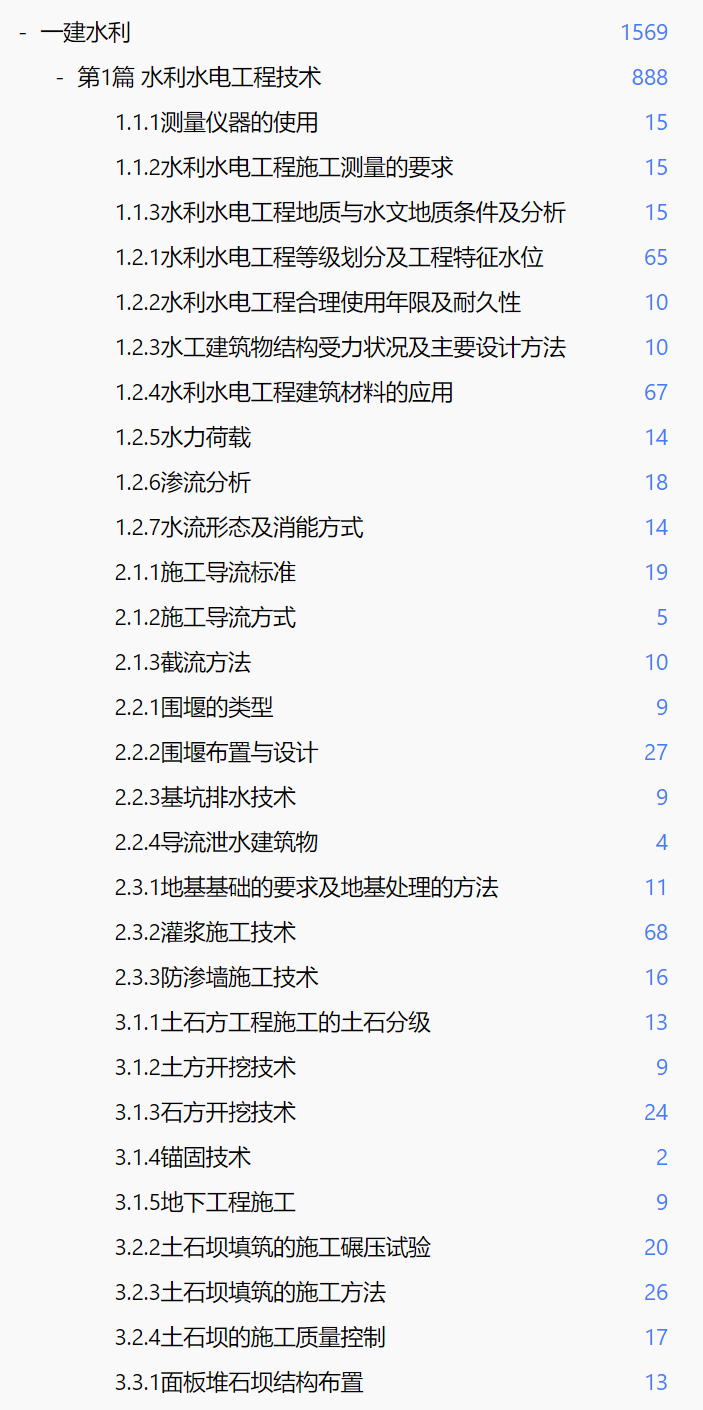
Task: Open 2.1.3截流方法
Action: [x=183, y=663]
